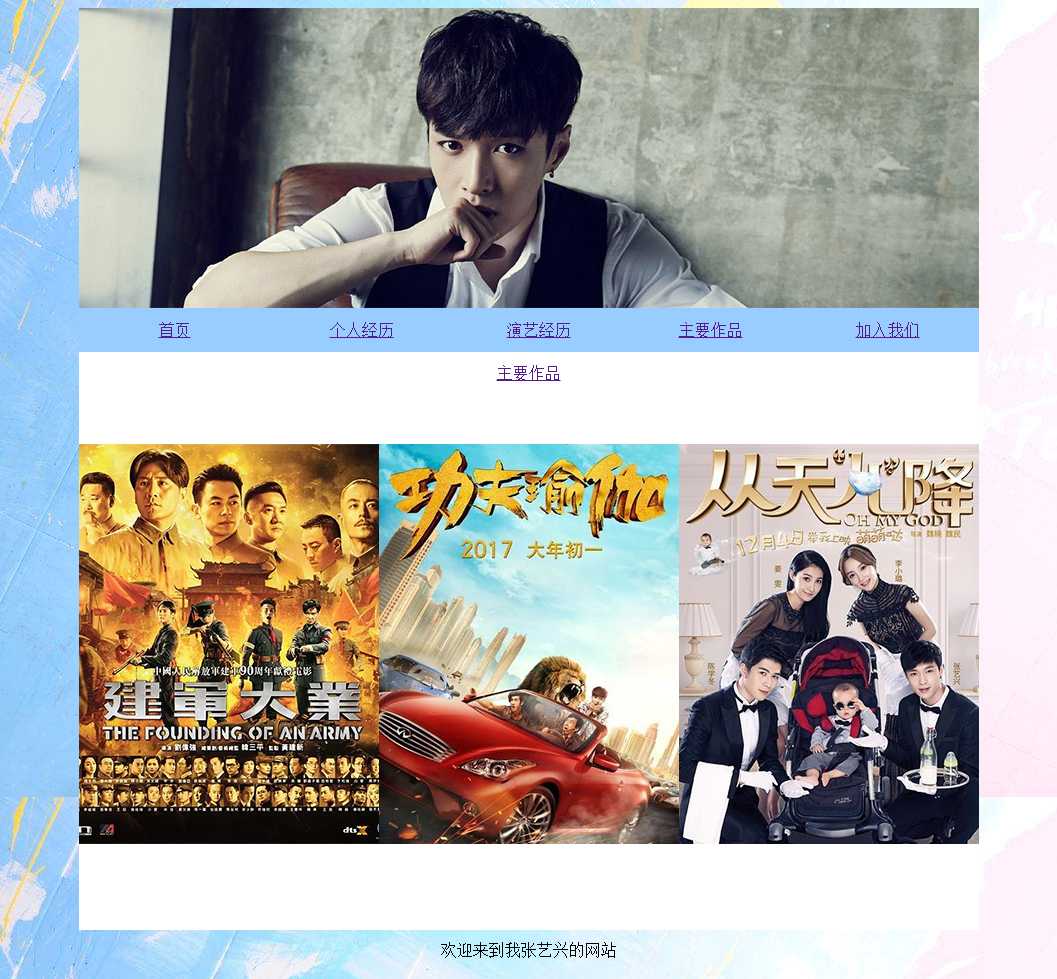Open the 演艺经历 link
Viewport: 1057px width, 979px height.
click(x=538, y=331)
